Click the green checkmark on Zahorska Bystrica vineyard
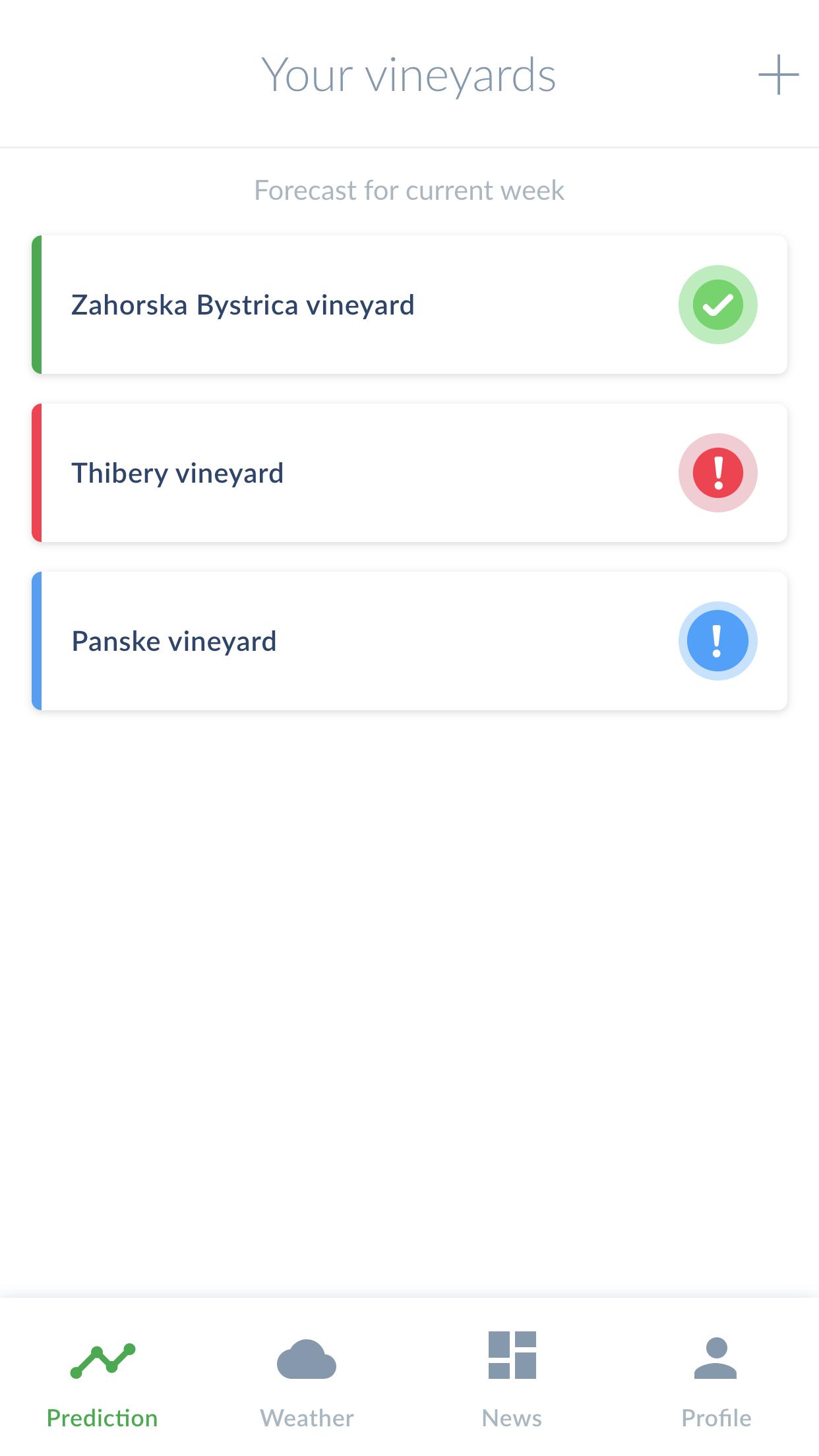The width and height of the screenshot is (819, 1456). [x=717, y=304]
